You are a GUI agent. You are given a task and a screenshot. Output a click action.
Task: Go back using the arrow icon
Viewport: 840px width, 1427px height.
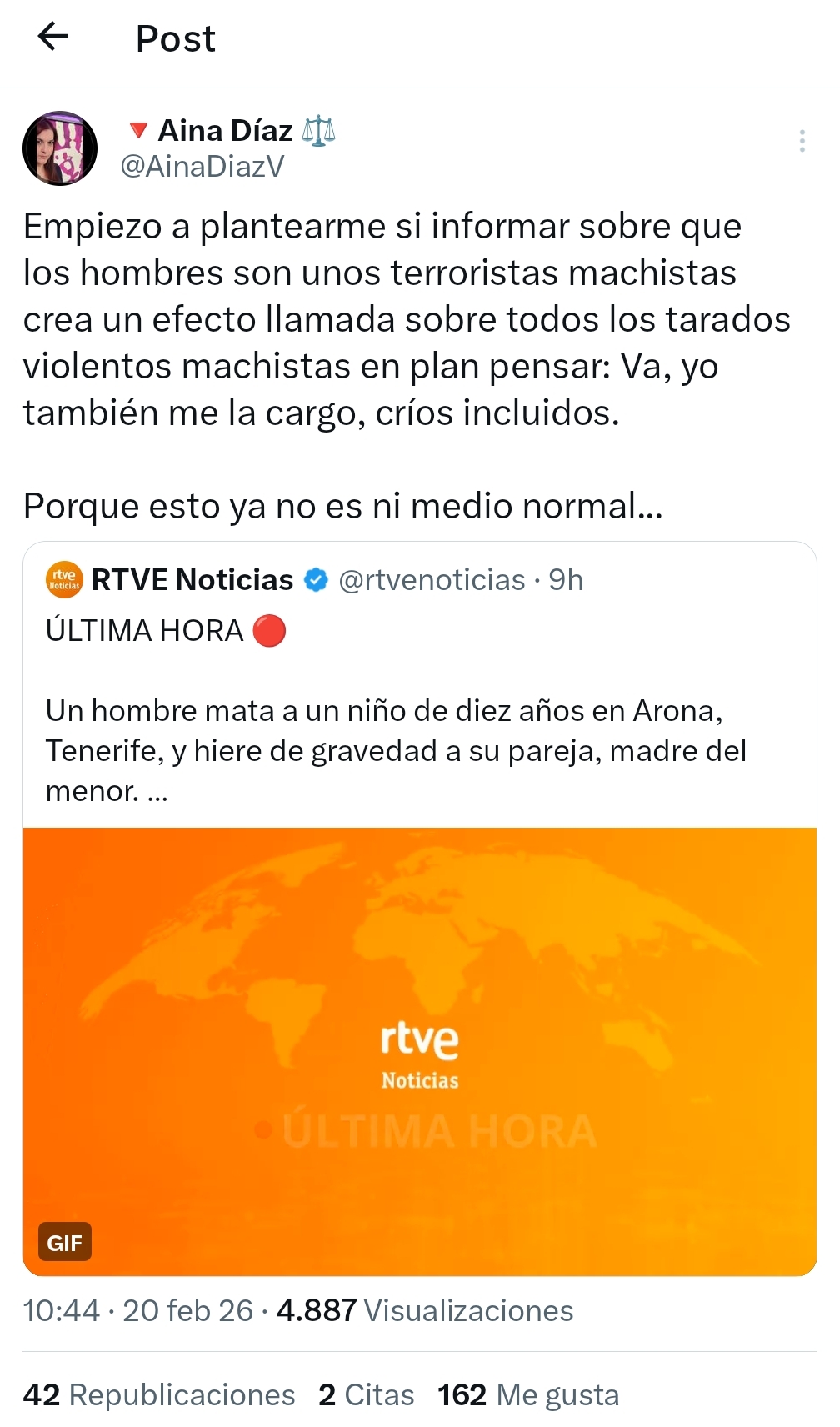pos(52,37)
